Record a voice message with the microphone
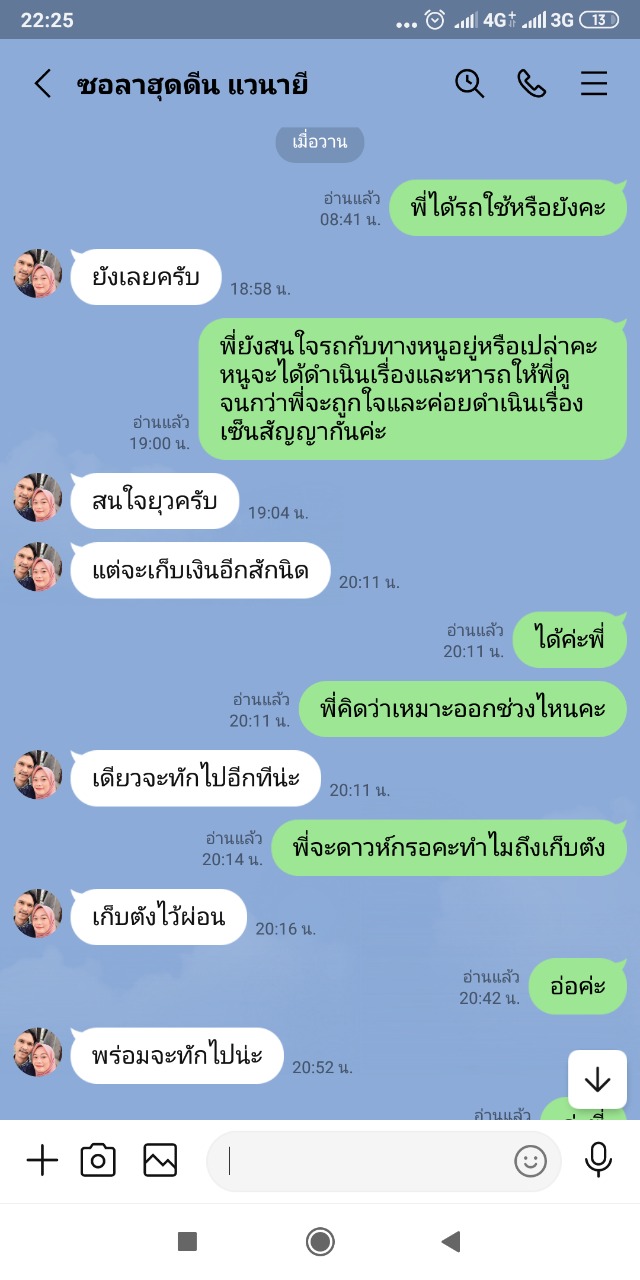The image size is (640, 1280). click(598, 1160)
